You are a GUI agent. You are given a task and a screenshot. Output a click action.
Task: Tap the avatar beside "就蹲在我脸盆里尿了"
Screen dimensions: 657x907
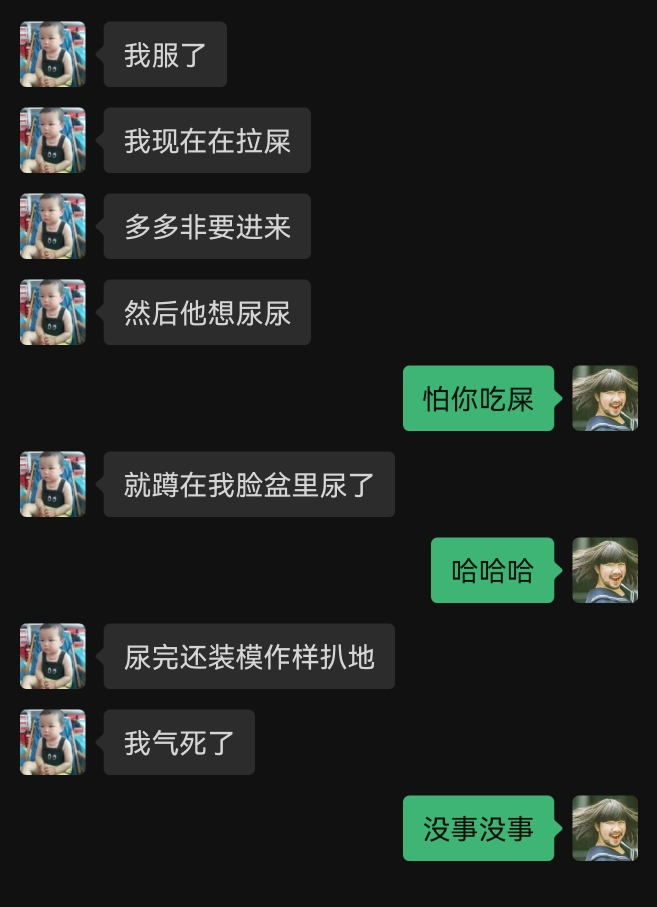coord(53,485)
